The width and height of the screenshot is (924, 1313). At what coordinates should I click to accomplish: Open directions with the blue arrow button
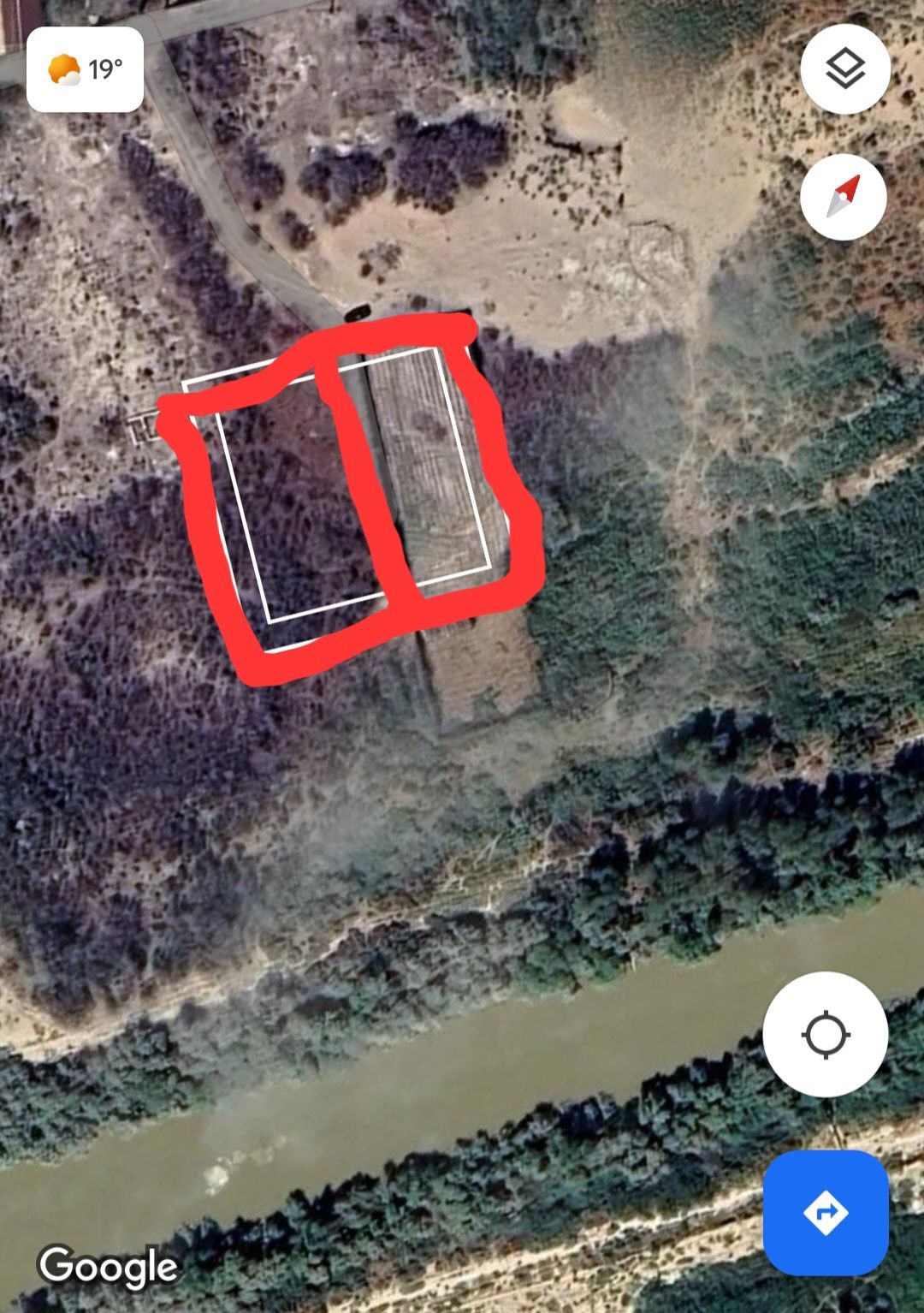(825, 1212)
